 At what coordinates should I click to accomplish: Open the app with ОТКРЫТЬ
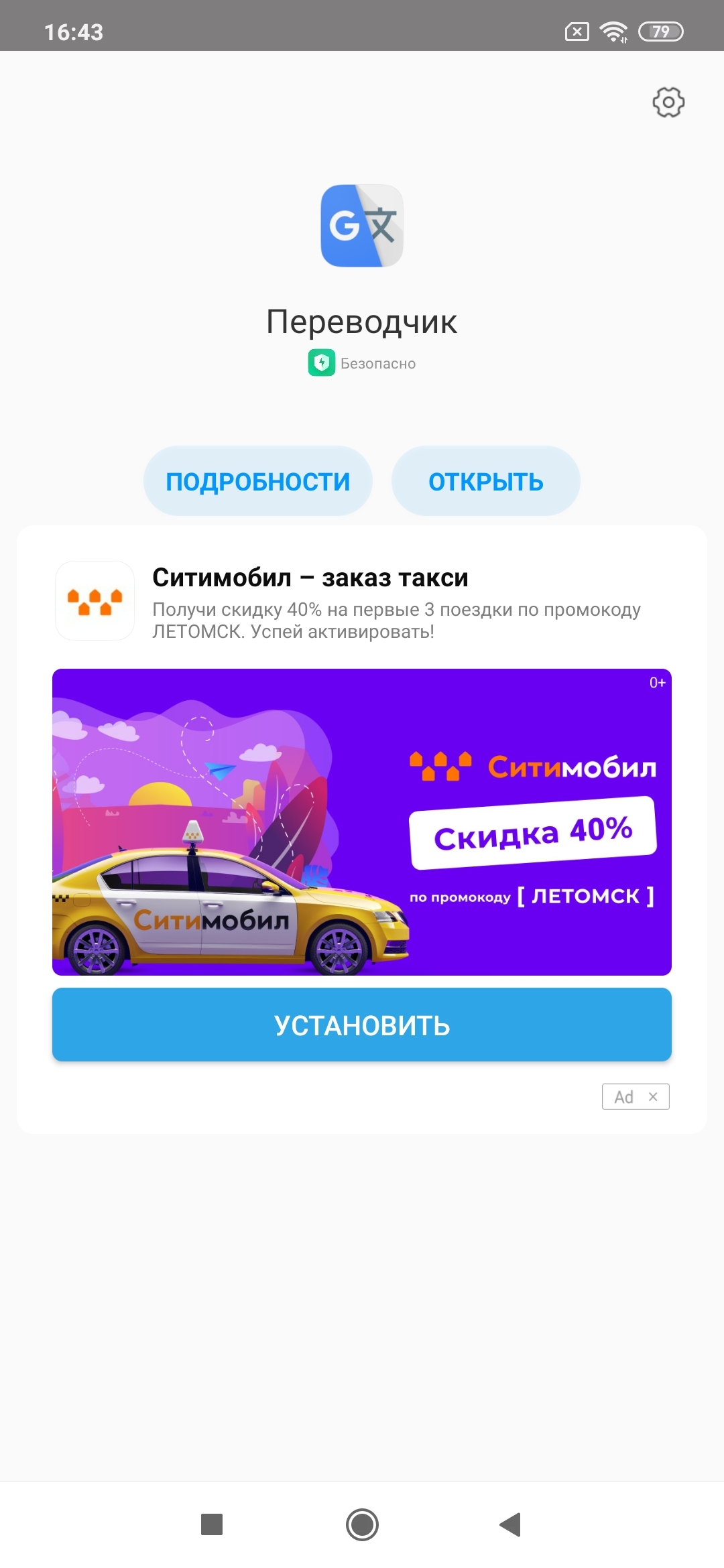485,481
